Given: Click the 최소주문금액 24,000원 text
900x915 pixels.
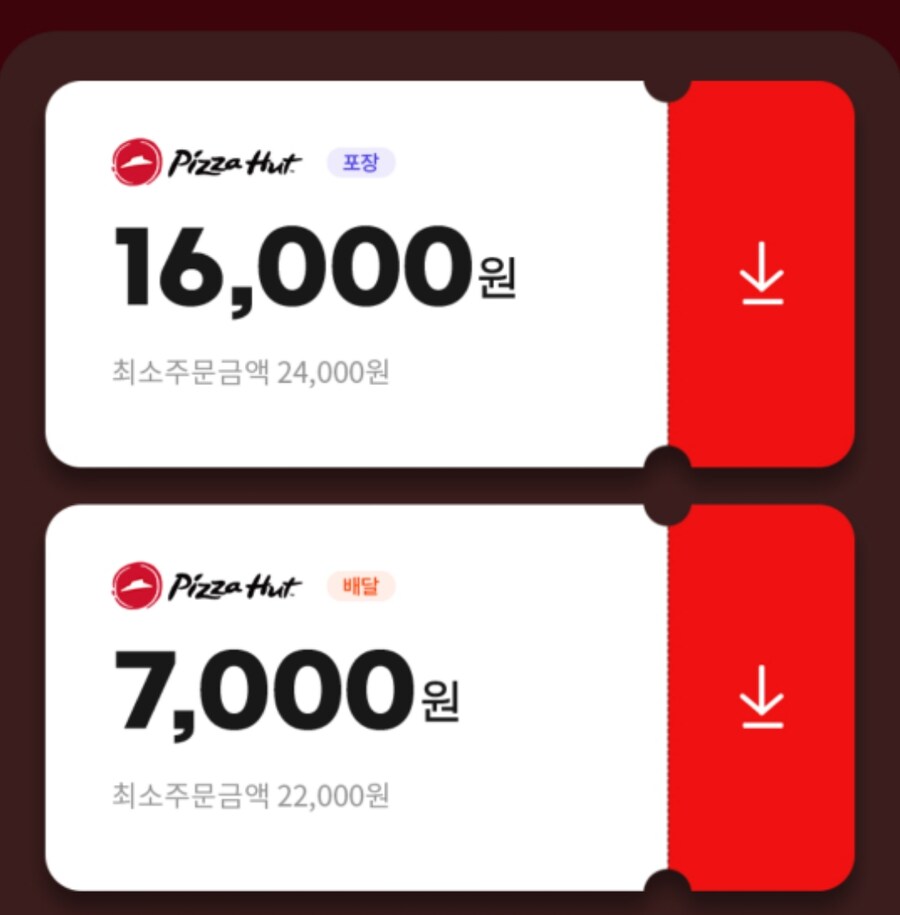Looking at the screenshot, I should click(x=250, y=370).
